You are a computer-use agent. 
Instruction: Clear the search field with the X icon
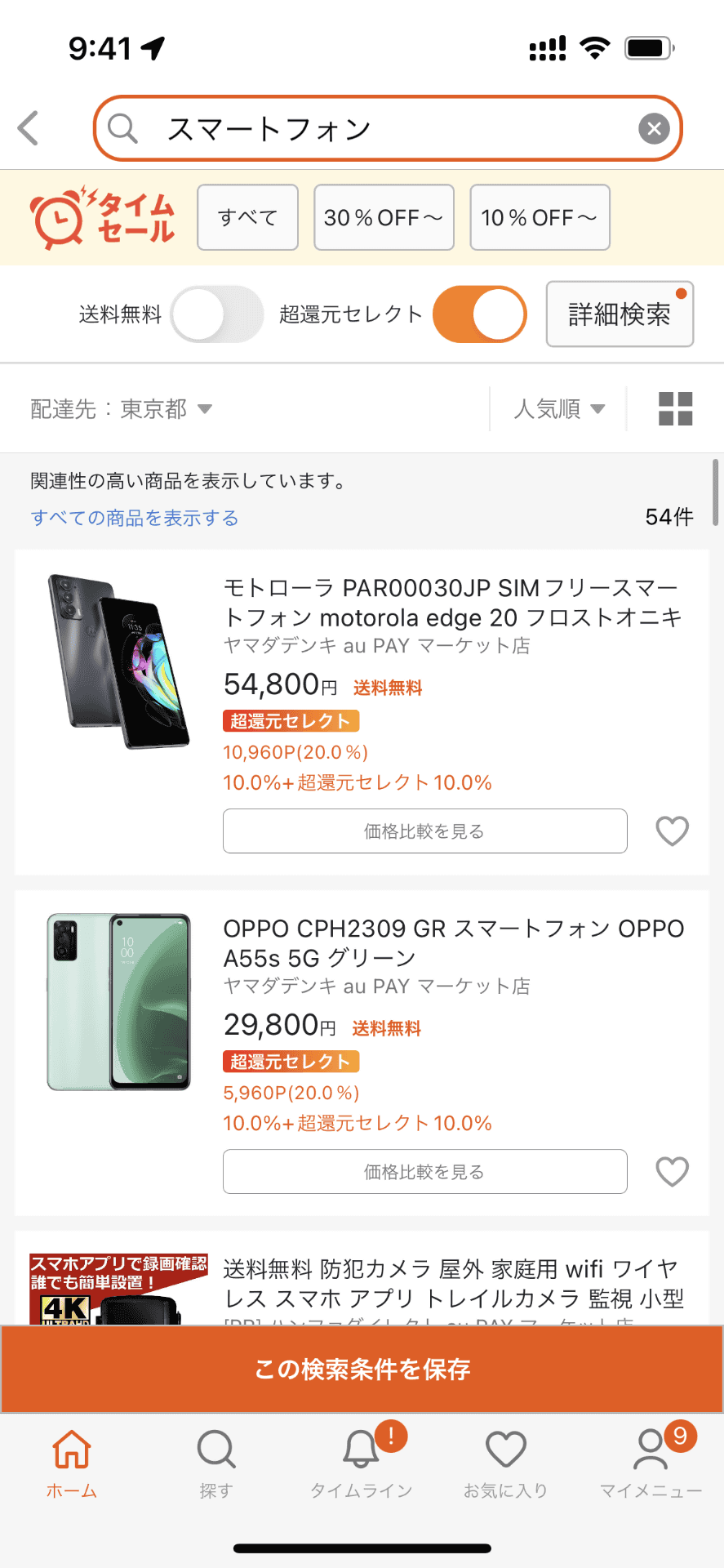pos(652,128)
